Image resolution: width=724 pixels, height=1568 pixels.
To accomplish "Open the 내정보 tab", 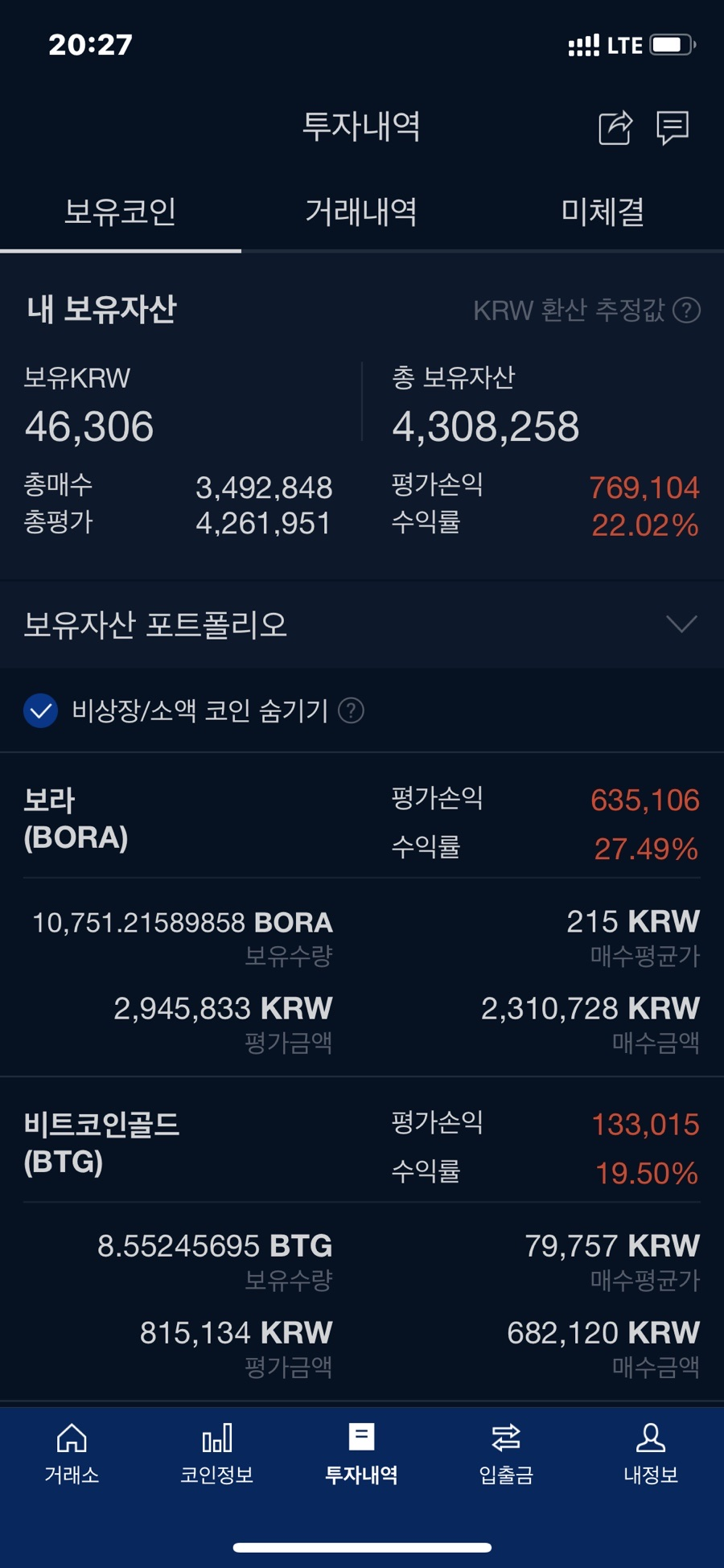I will 651,1453.
